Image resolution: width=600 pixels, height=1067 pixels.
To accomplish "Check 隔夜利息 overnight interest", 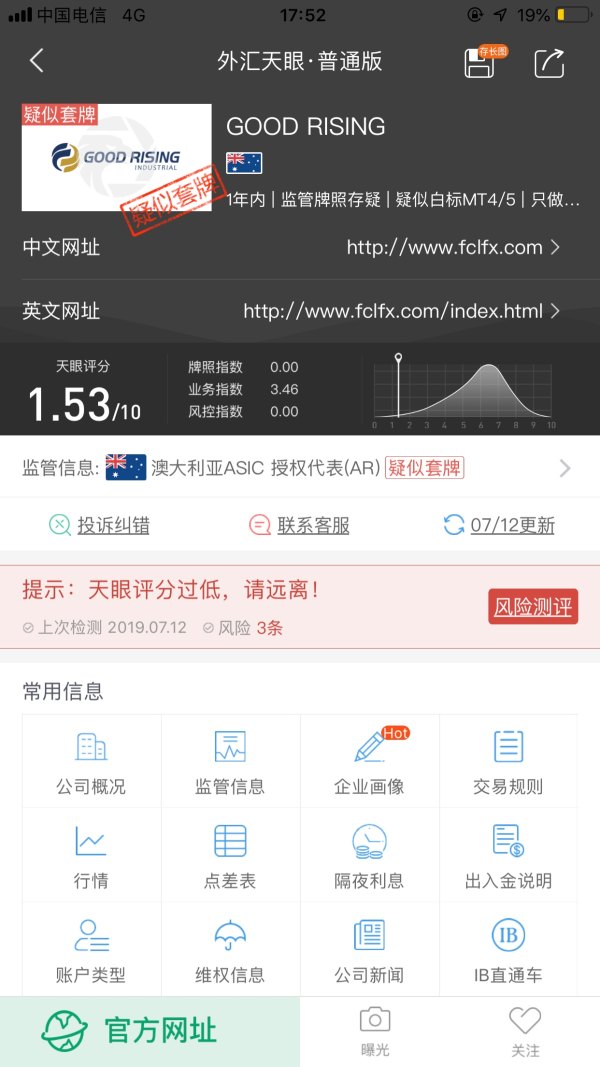I will tap(369, 856).
